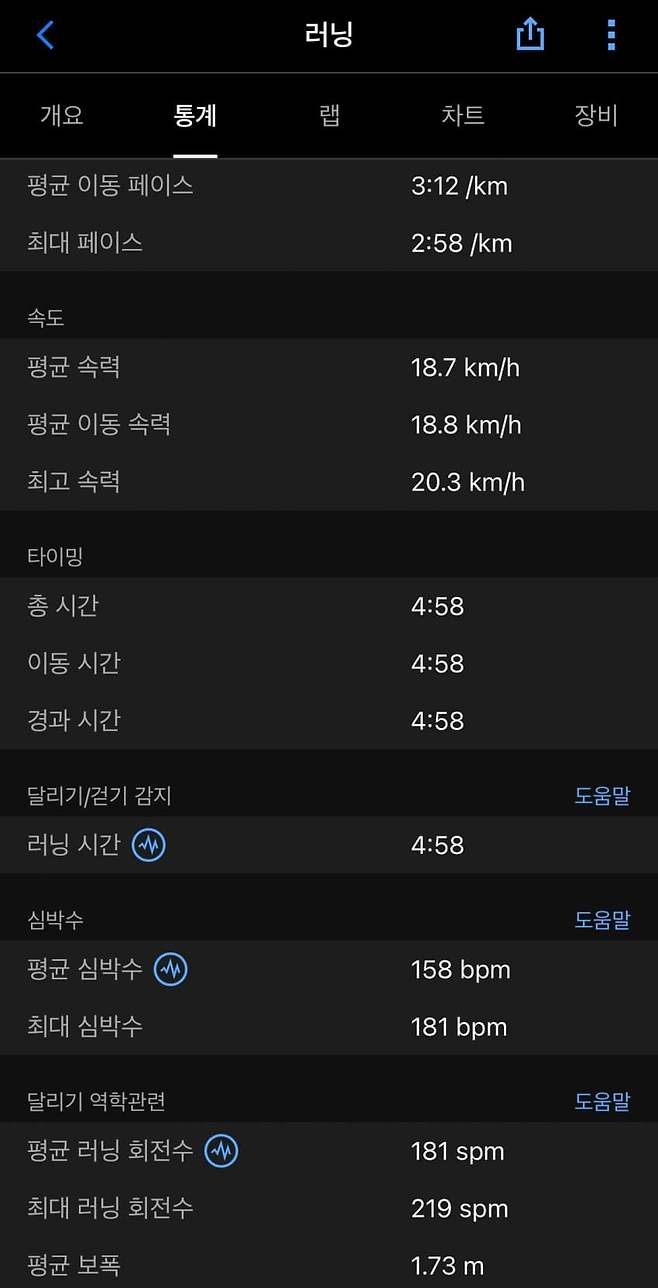Open 도움말 for 달리기/걷기 감지

tap(602, 796)
